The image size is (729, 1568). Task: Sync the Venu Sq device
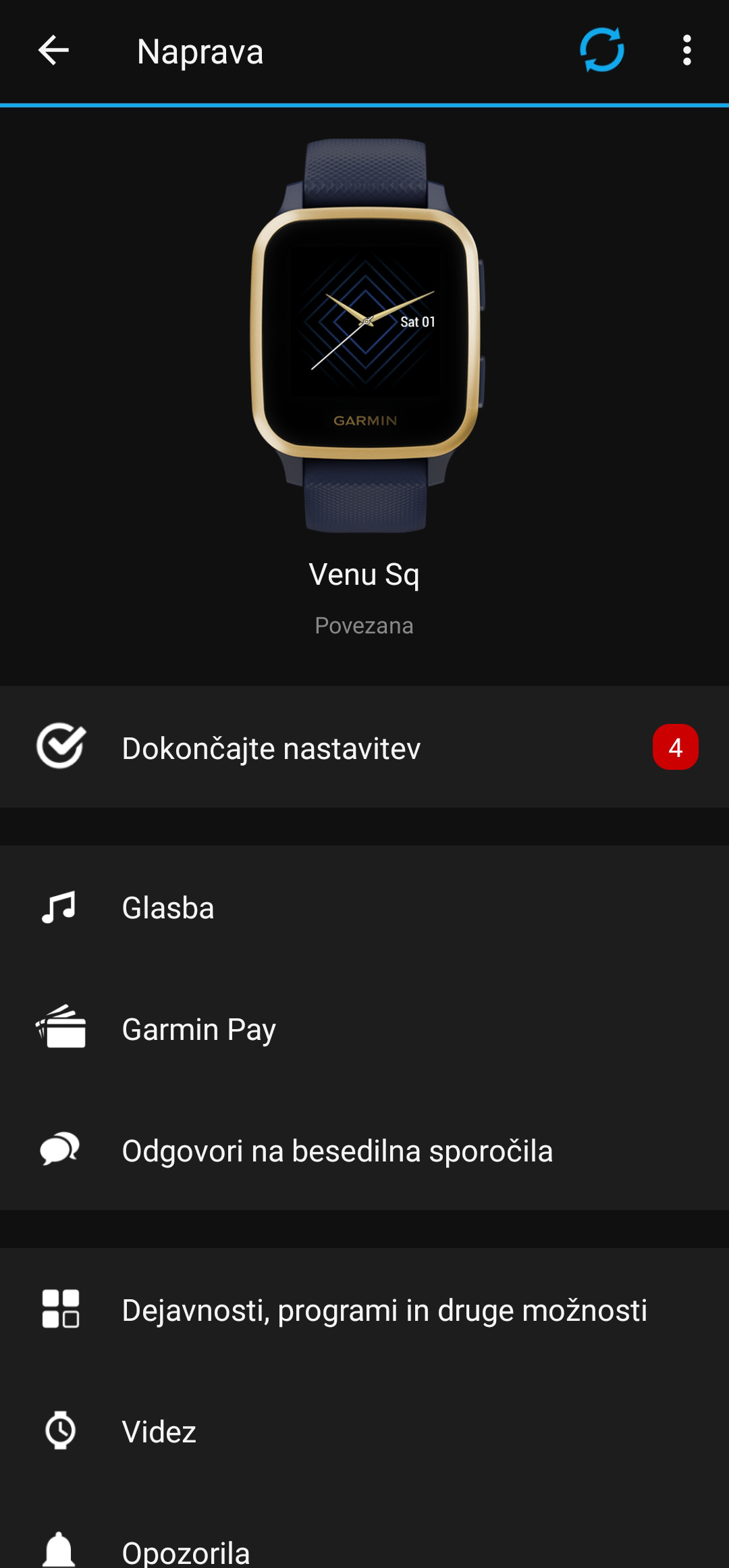pos(601,51)
